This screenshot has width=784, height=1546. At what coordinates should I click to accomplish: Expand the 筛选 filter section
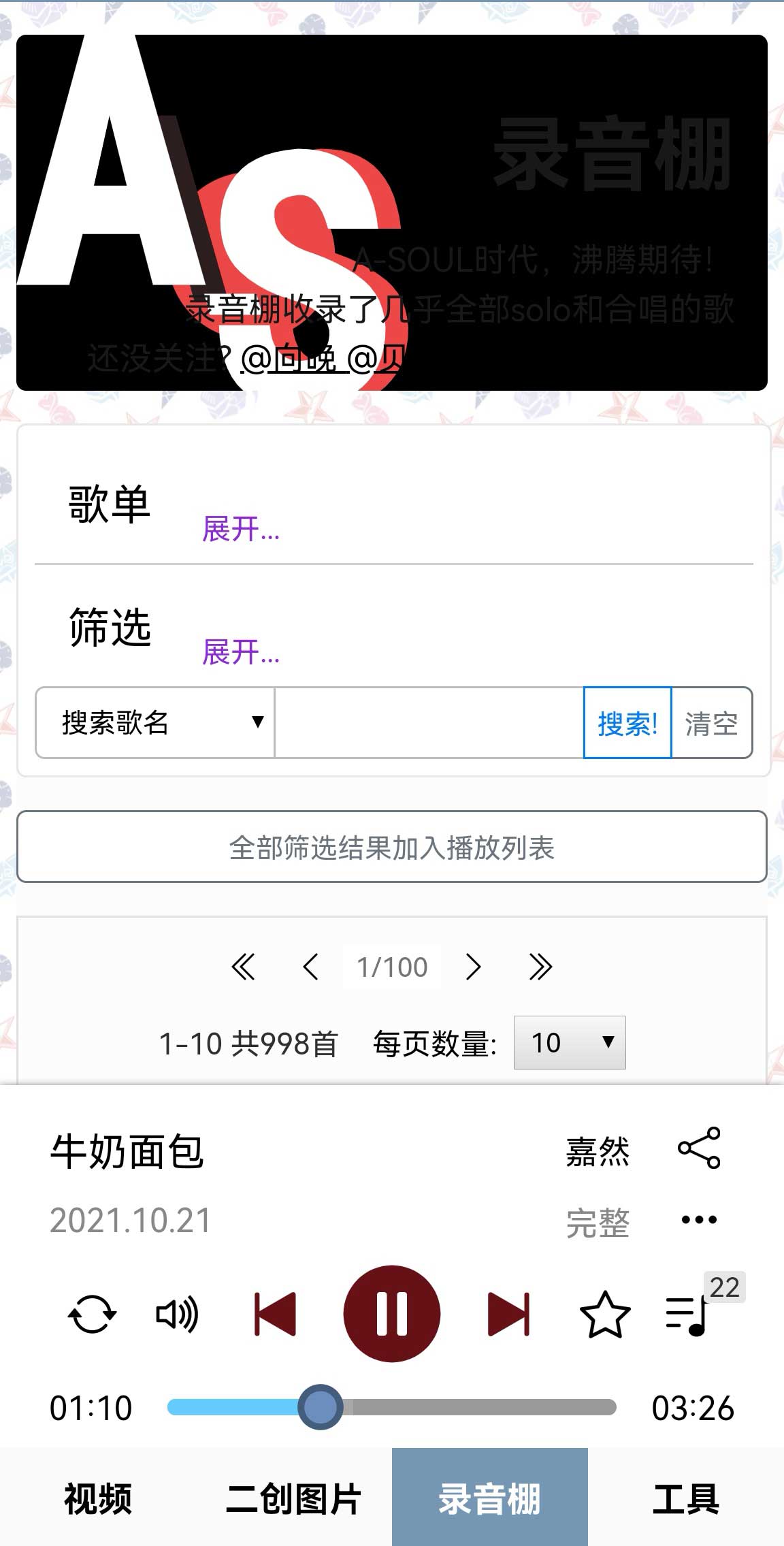(x=240, y=652)
